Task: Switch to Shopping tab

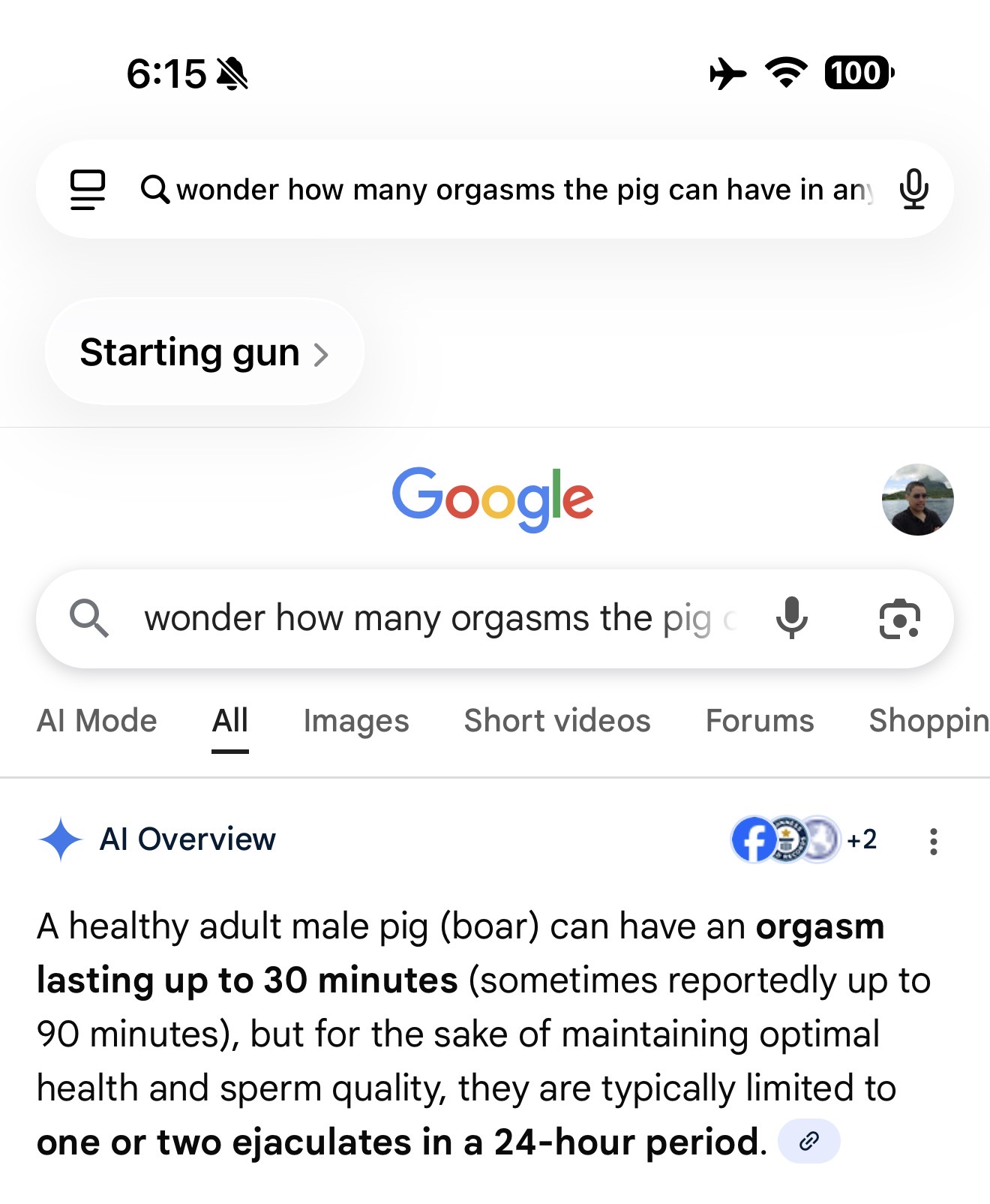Action: (928, 721)
